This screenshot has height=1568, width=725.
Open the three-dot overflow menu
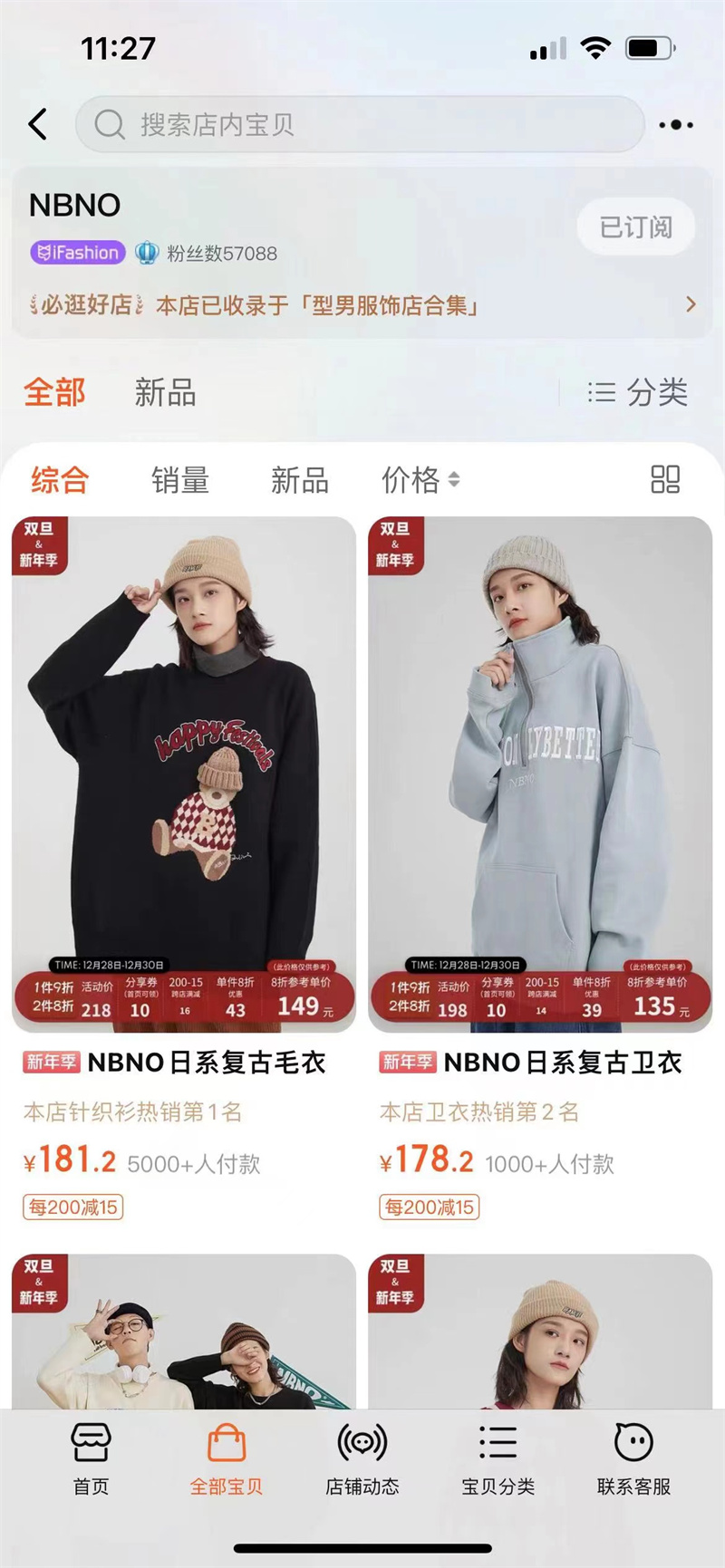pyautogui.click(x=676, y=125)
